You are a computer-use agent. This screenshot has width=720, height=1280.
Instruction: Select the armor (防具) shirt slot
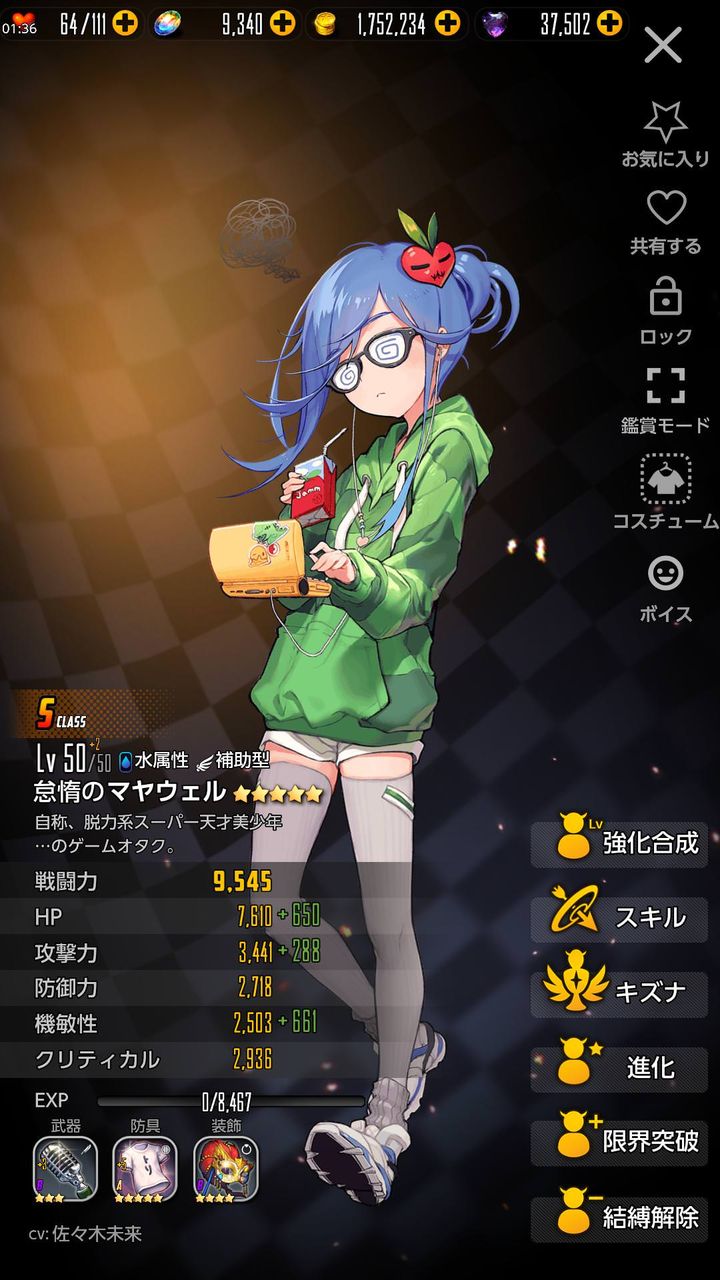tap(145, 1168)
